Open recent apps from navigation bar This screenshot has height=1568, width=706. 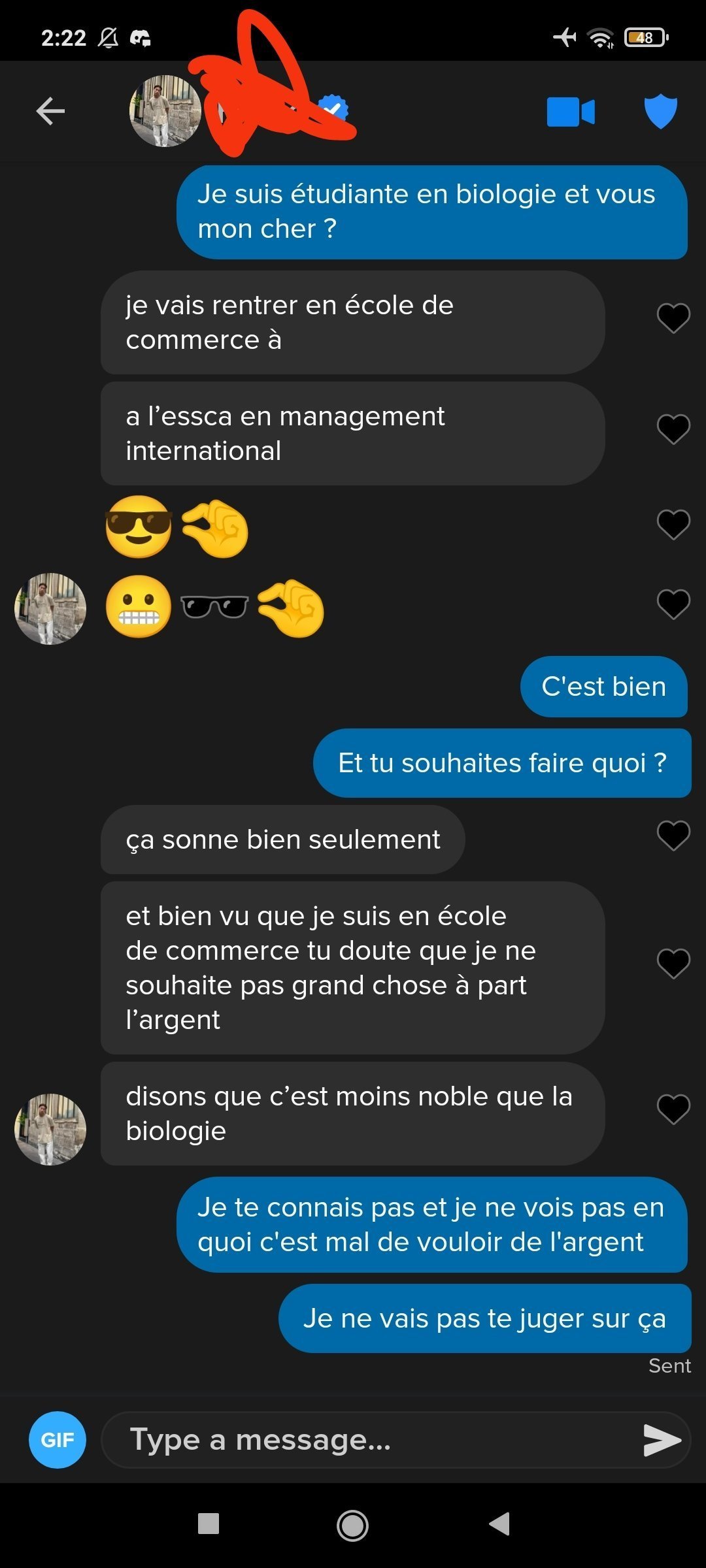click(x=209, y=1524)
